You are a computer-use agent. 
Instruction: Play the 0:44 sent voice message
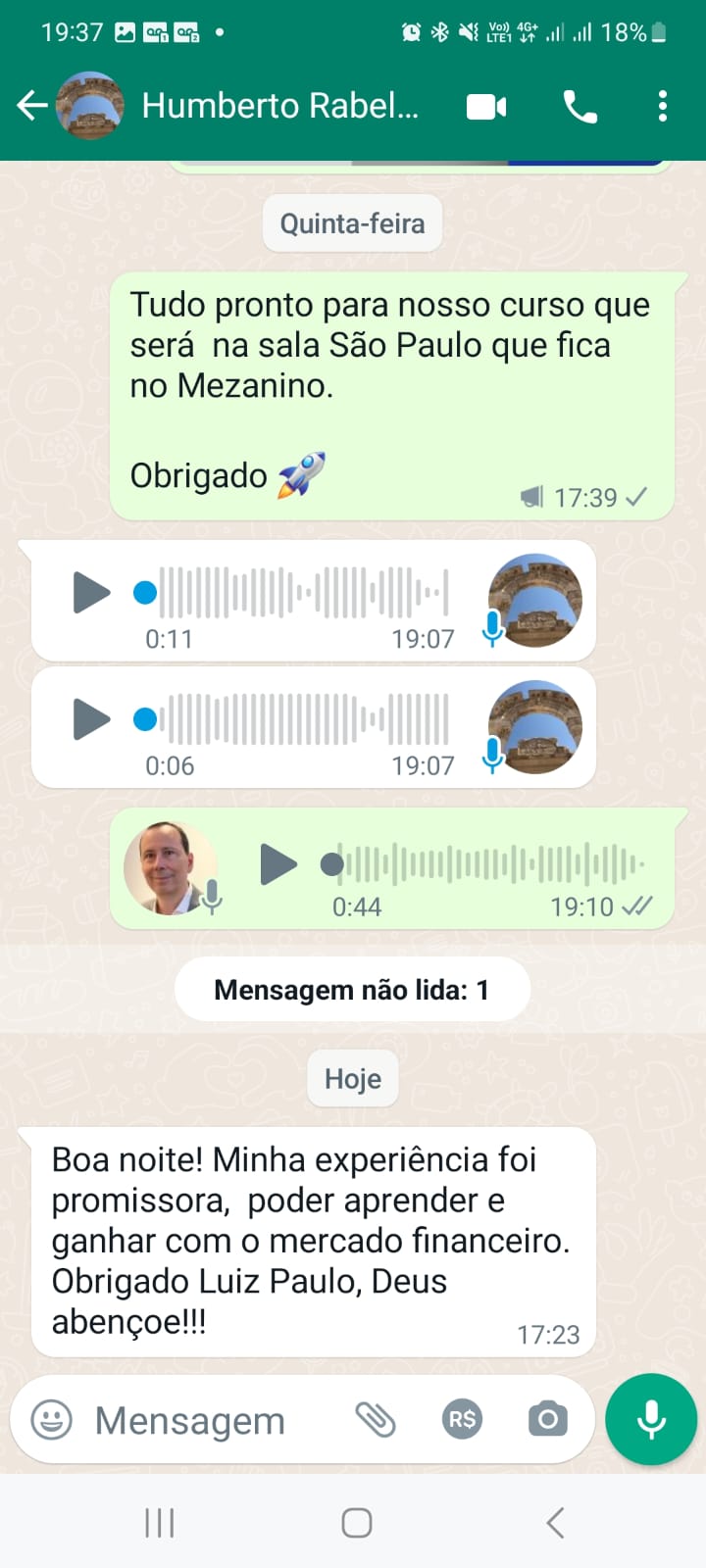pyautogui.click(x=277, y=864)
